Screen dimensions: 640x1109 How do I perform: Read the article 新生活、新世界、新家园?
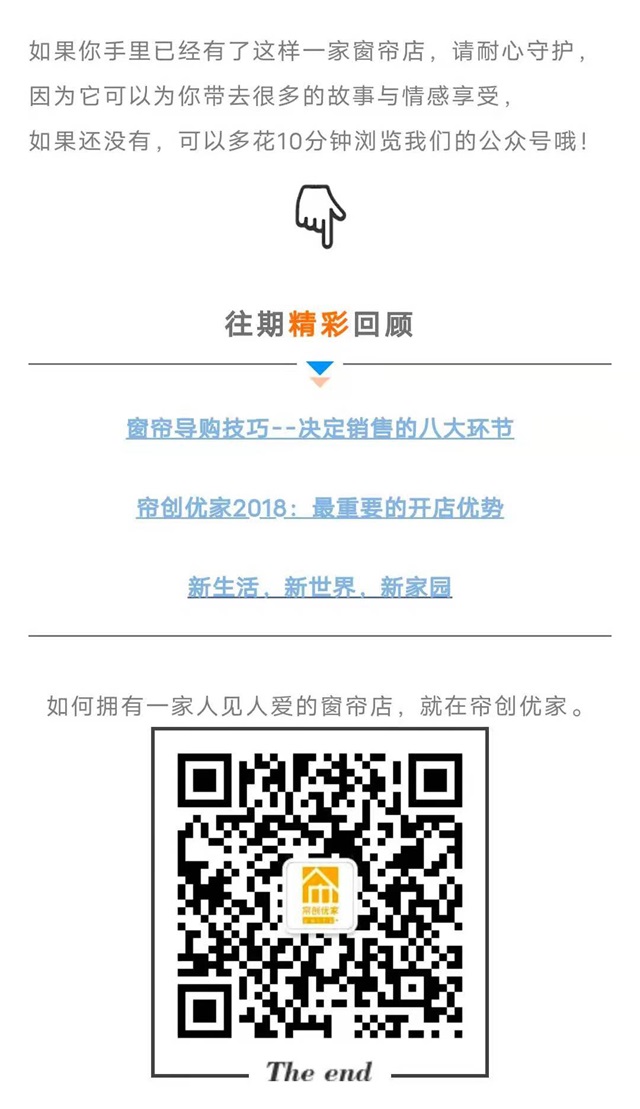(x=320, y=587)
